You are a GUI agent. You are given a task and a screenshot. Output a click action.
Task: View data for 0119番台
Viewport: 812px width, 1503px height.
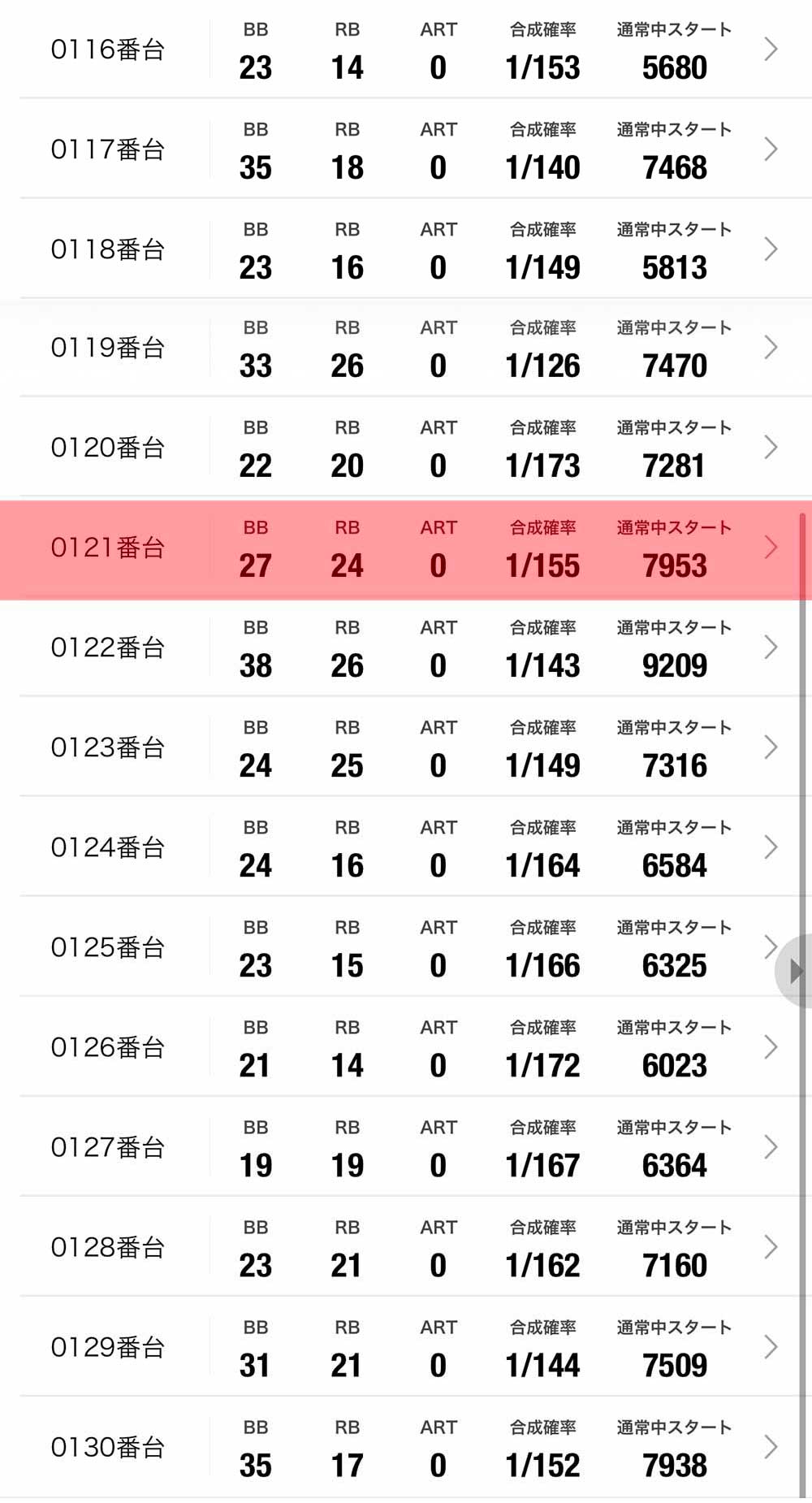pyautogui.click(x=406, y=348)
